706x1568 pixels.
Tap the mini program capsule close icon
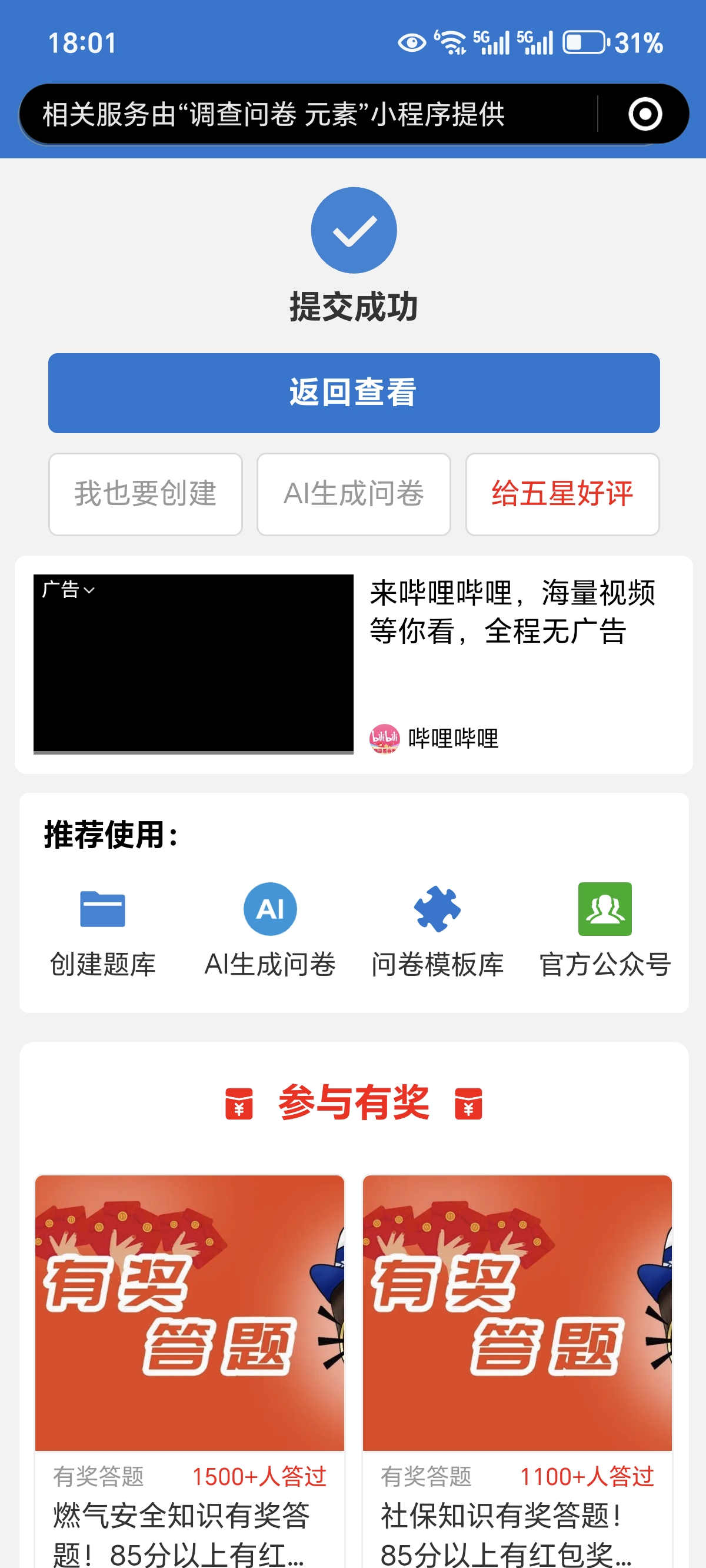[645, 114]
